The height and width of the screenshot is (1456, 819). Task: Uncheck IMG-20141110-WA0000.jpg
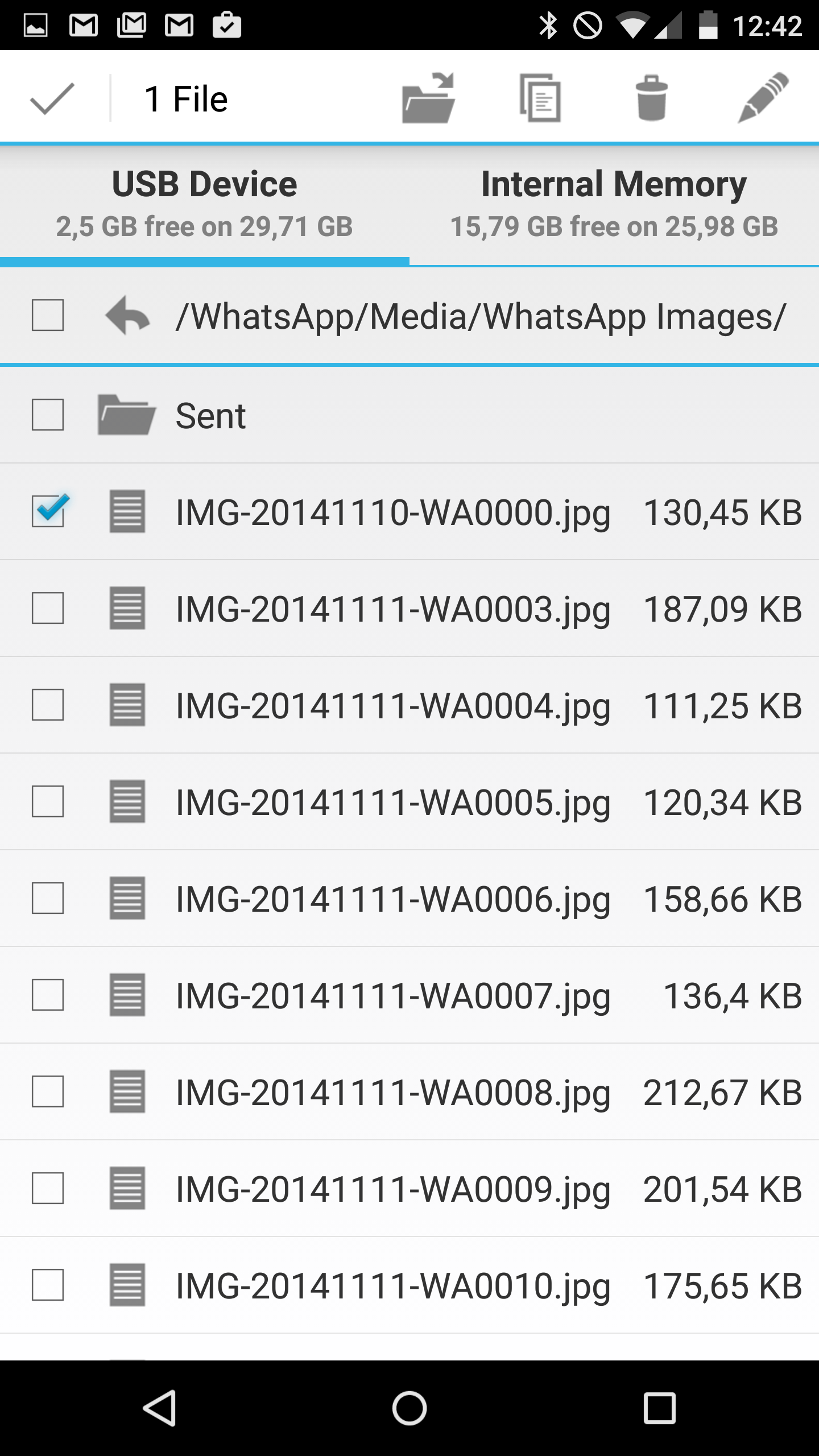click(x=48, y=511)
